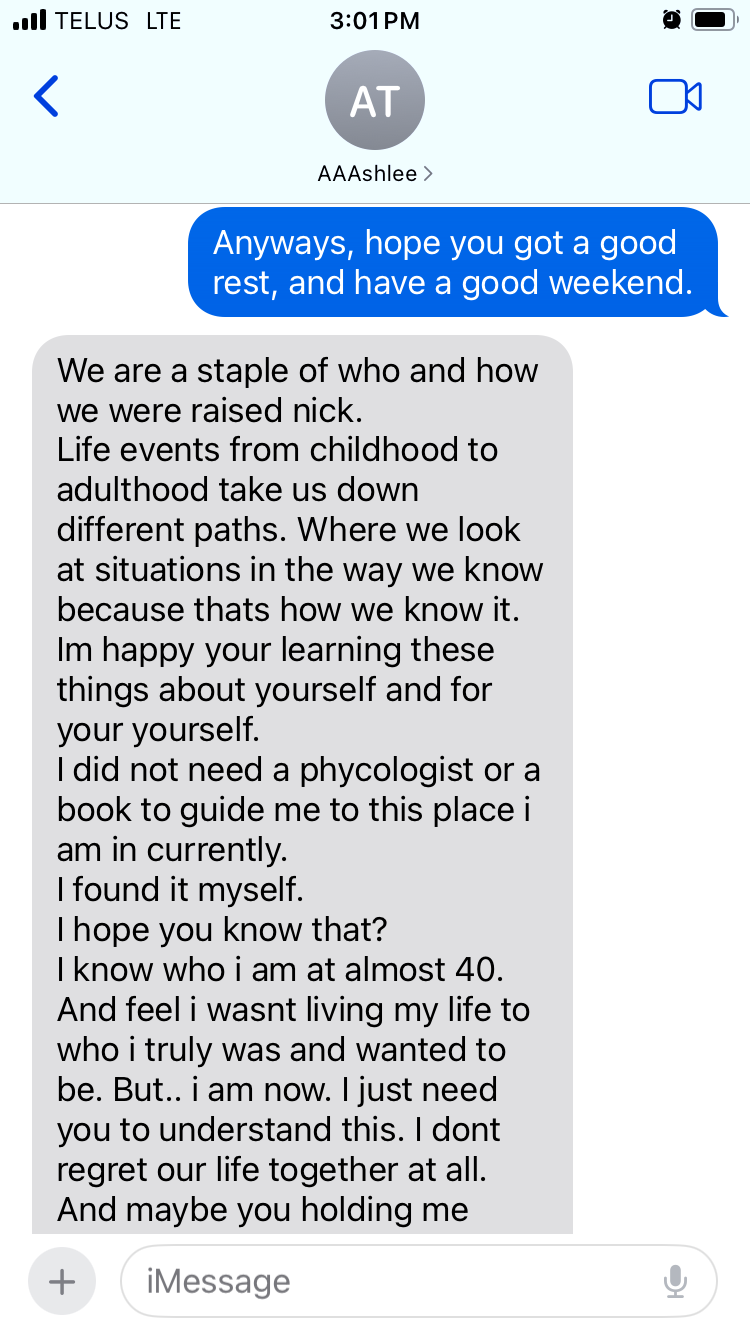Go back to the messages list
750x1334 pixels.
click(47, 97)
